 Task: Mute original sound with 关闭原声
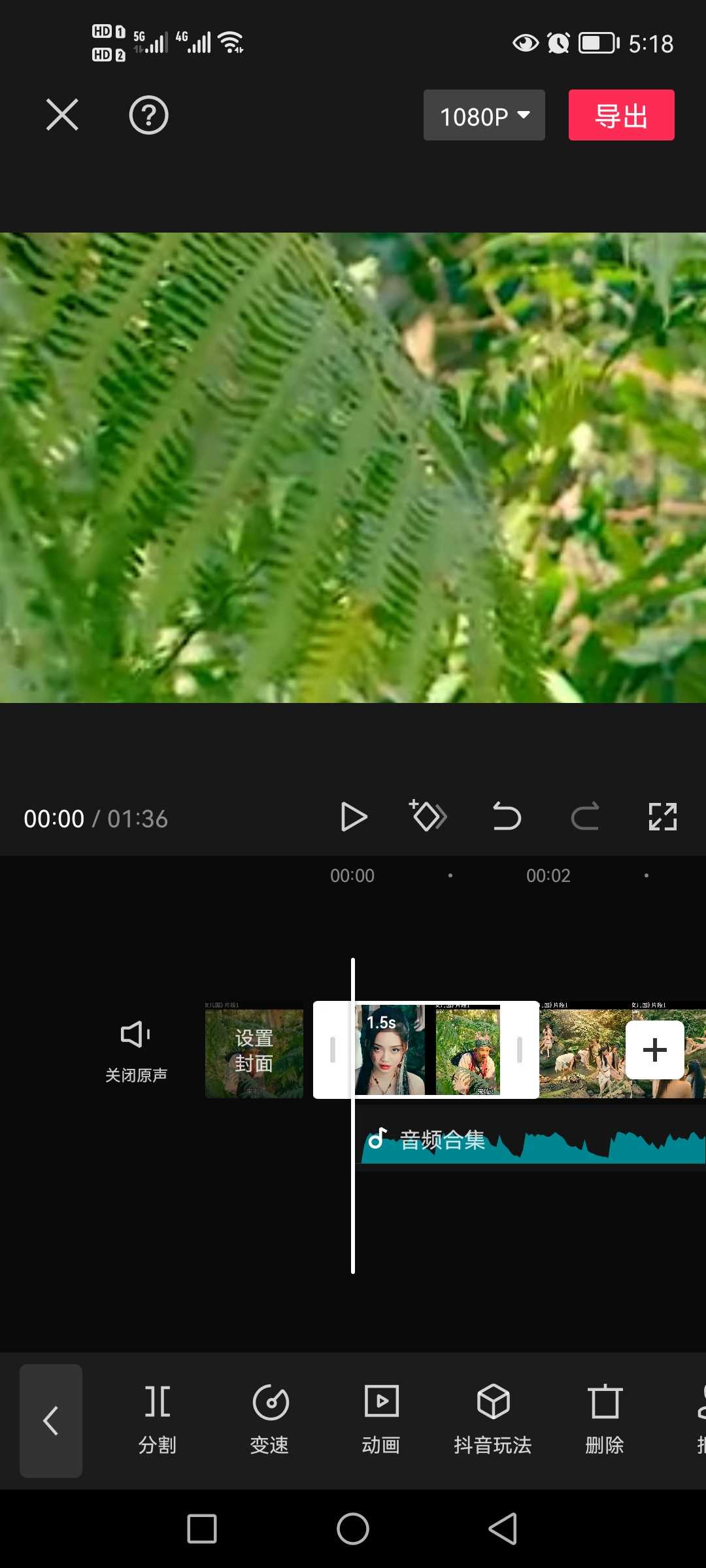[136, 1049]
